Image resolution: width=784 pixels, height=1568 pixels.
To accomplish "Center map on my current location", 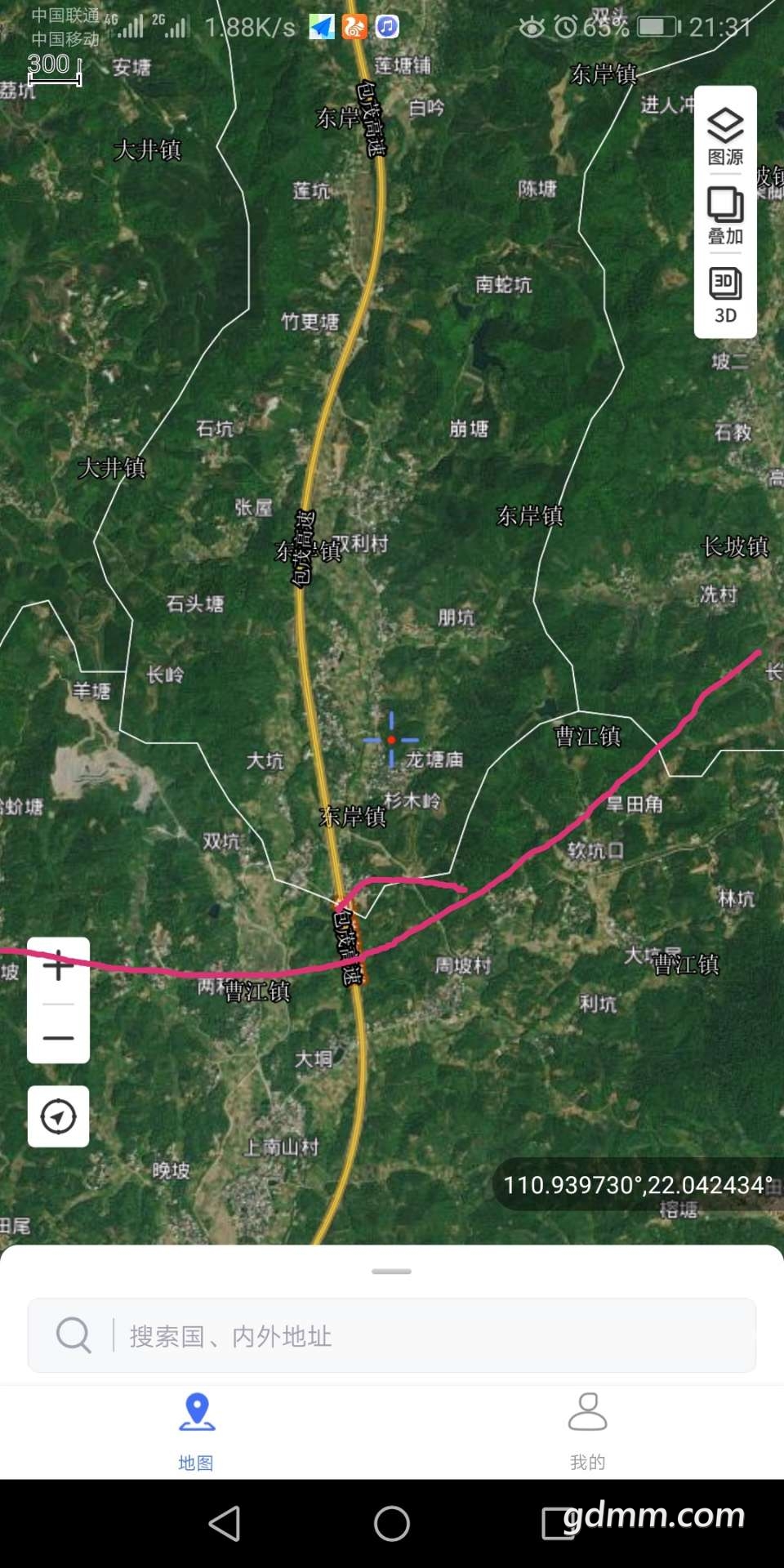I will pyautogui.click(x=58, y=1116).
